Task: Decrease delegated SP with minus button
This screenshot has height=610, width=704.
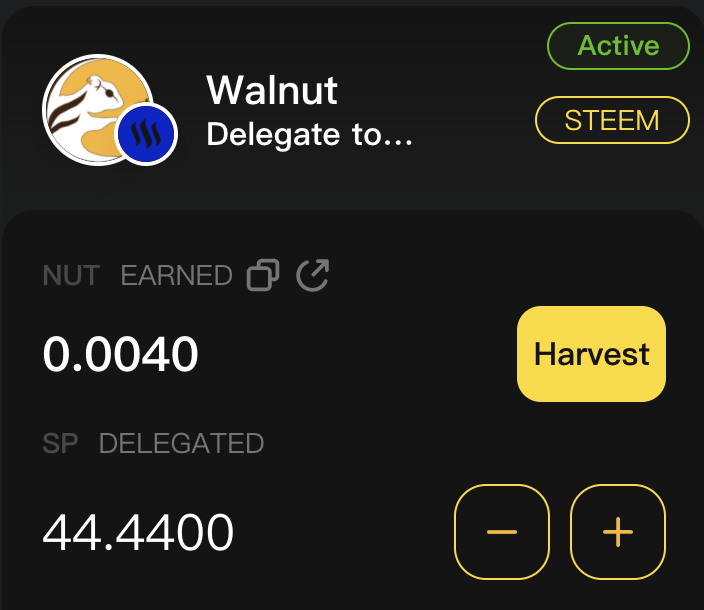Action: pyautogui.click(x=502, y=532)
